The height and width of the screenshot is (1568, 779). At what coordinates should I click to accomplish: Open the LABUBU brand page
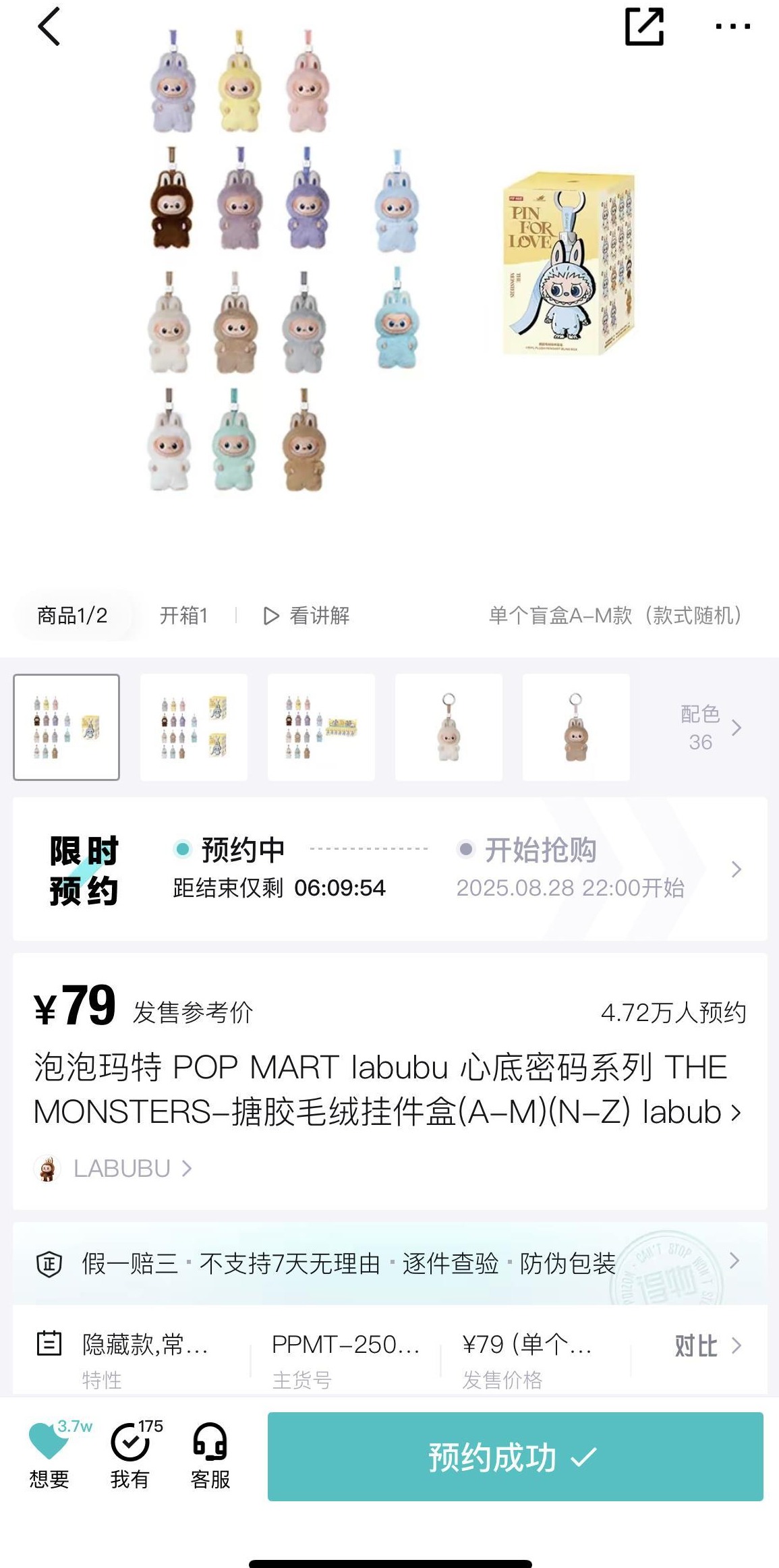pyautogui.click(x=121, y=1169)
